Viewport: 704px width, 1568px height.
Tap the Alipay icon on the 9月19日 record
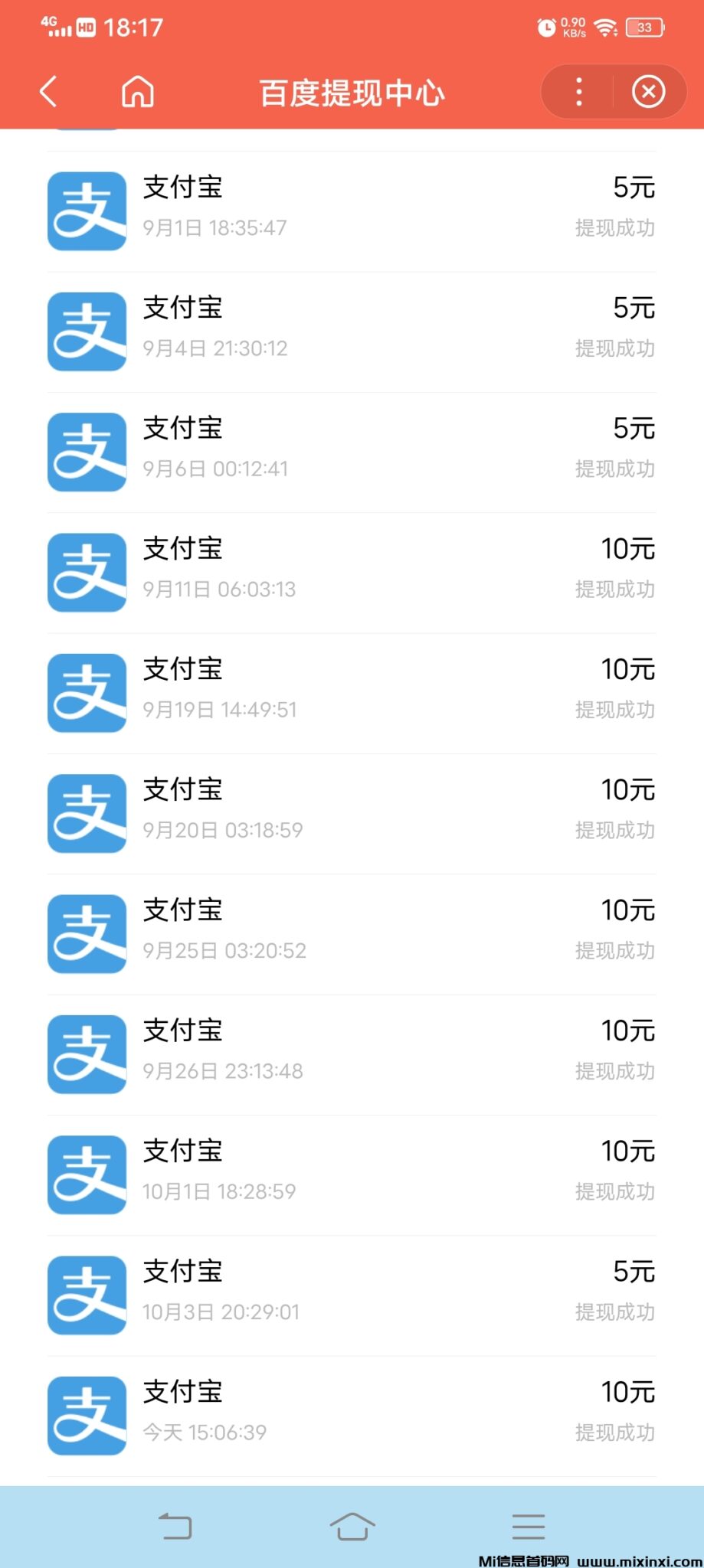pyautogui.click(x=86, y=691)
